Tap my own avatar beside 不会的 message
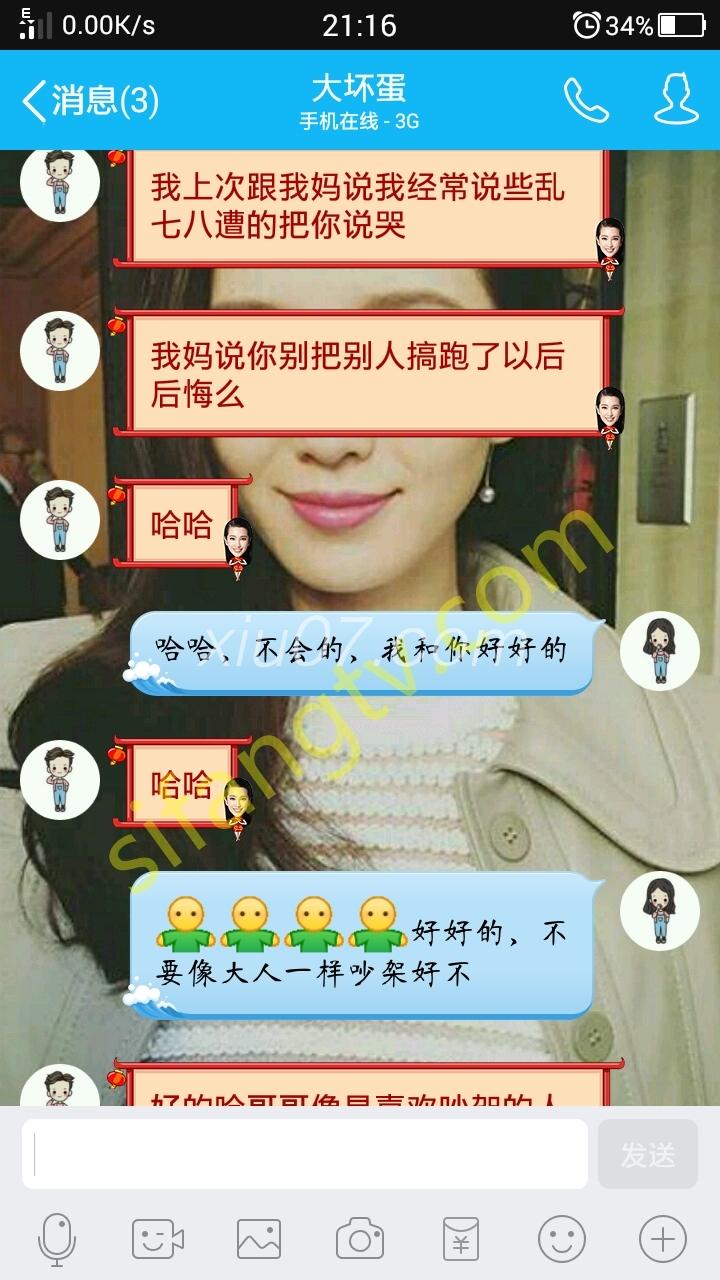720x1280 pixels. click(659, 651)
